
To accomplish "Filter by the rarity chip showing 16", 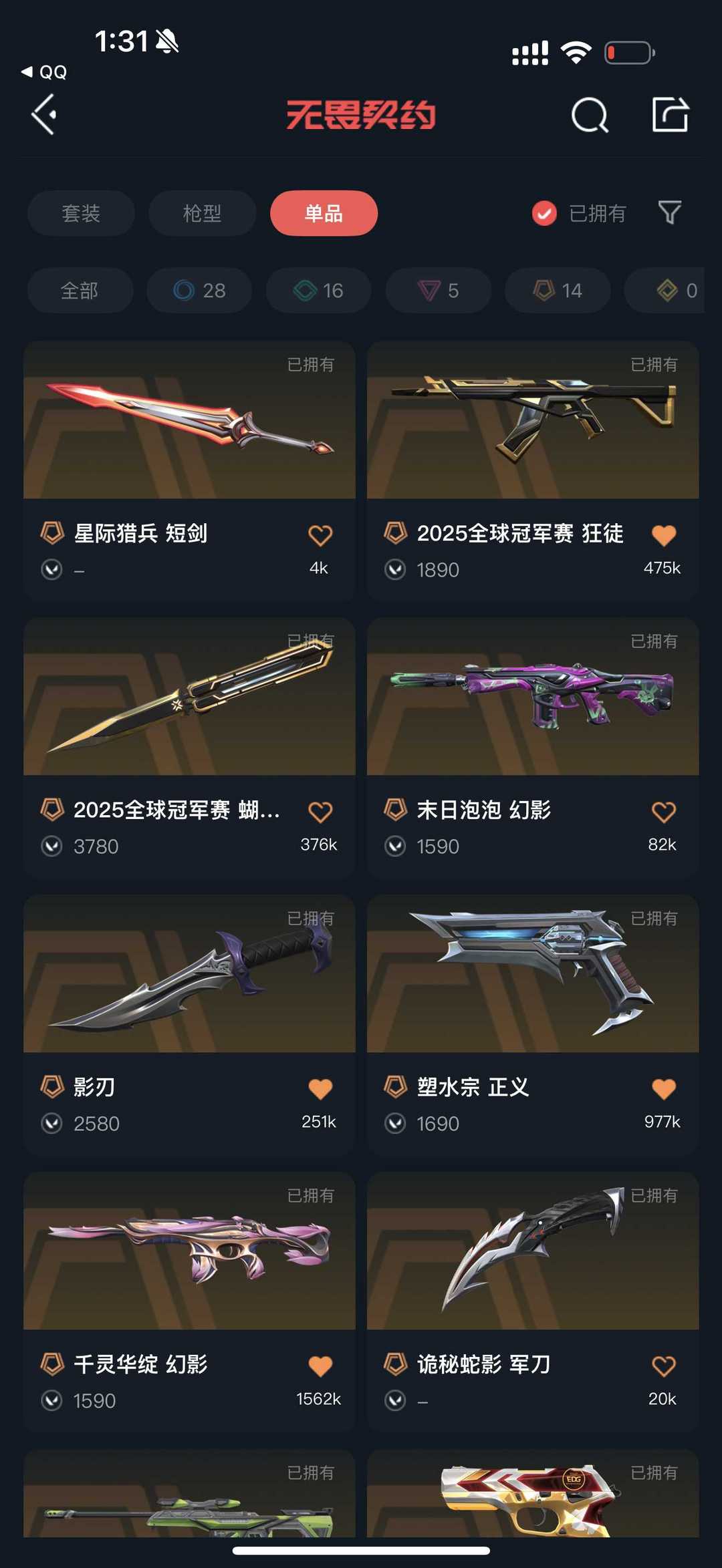I will [318, 291].
